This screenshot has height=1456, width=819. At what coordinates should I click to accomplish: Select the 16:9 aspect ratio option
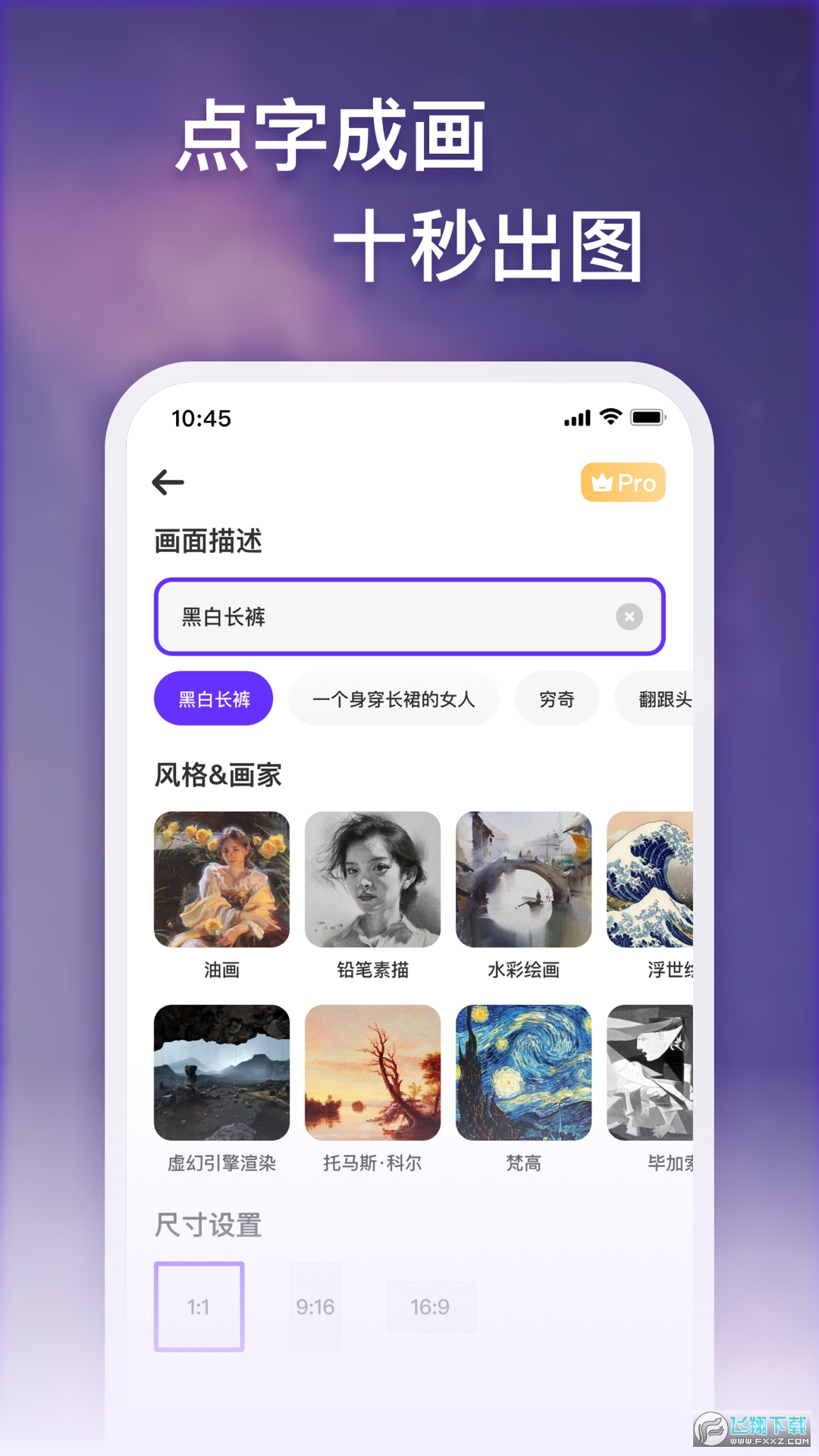pyautogui.click(x=432, y=1306)
